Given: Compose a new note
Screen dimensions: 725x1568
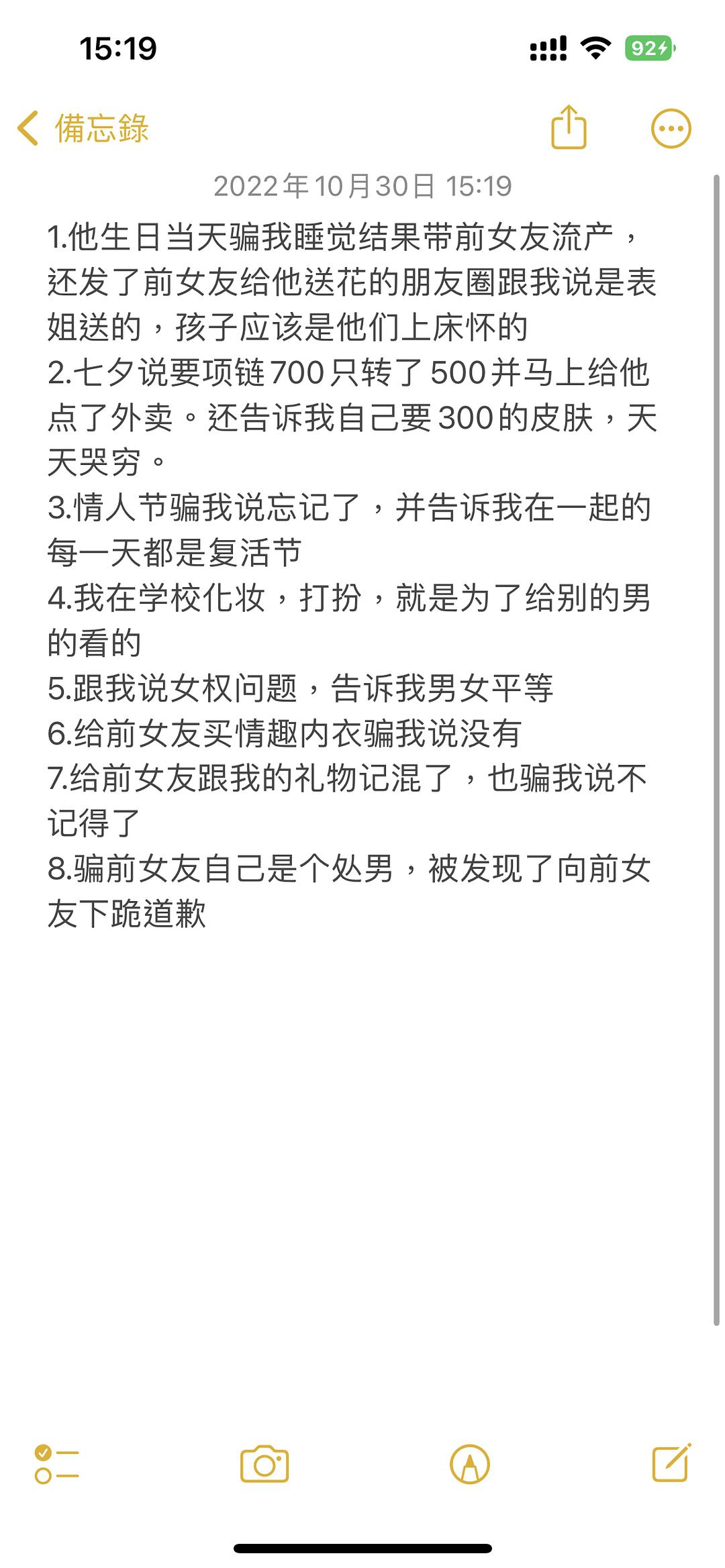Looking at the screenshot, I should tap(671, 1463).
